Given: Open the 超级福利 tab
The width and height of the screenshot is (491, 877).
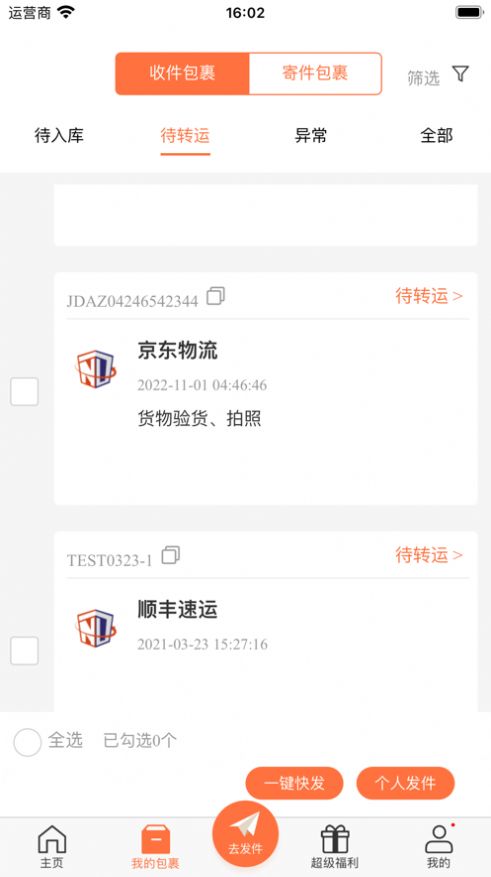Looking at the screenshot, I should pyautogui.click(x=334, y=847).
